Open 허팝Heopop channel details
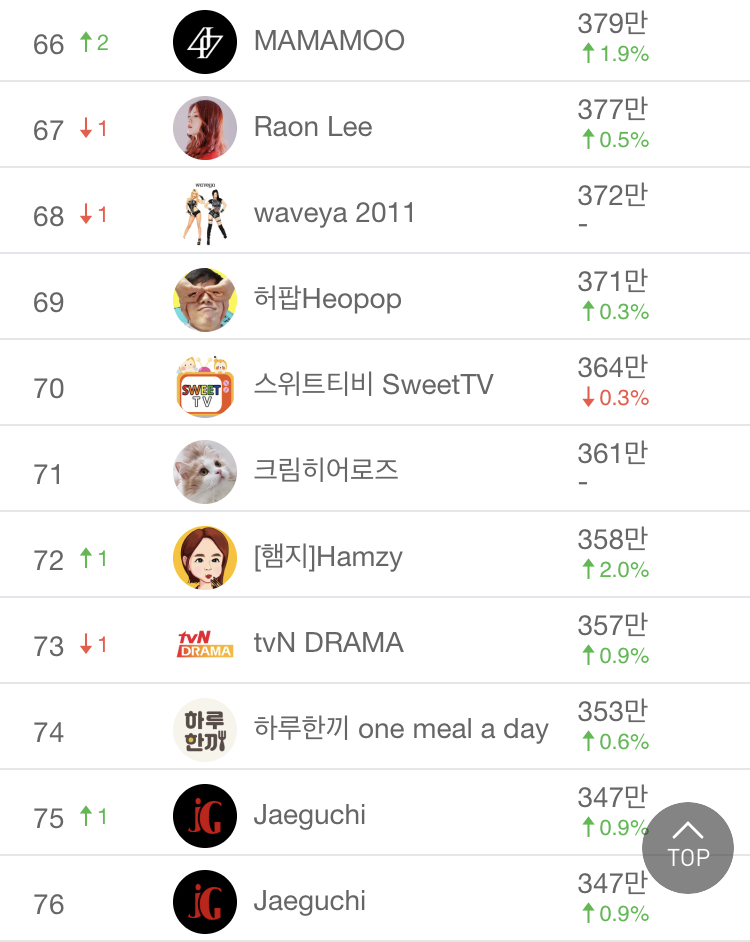Viewport: 750px width, 942px height. point(375,296)
